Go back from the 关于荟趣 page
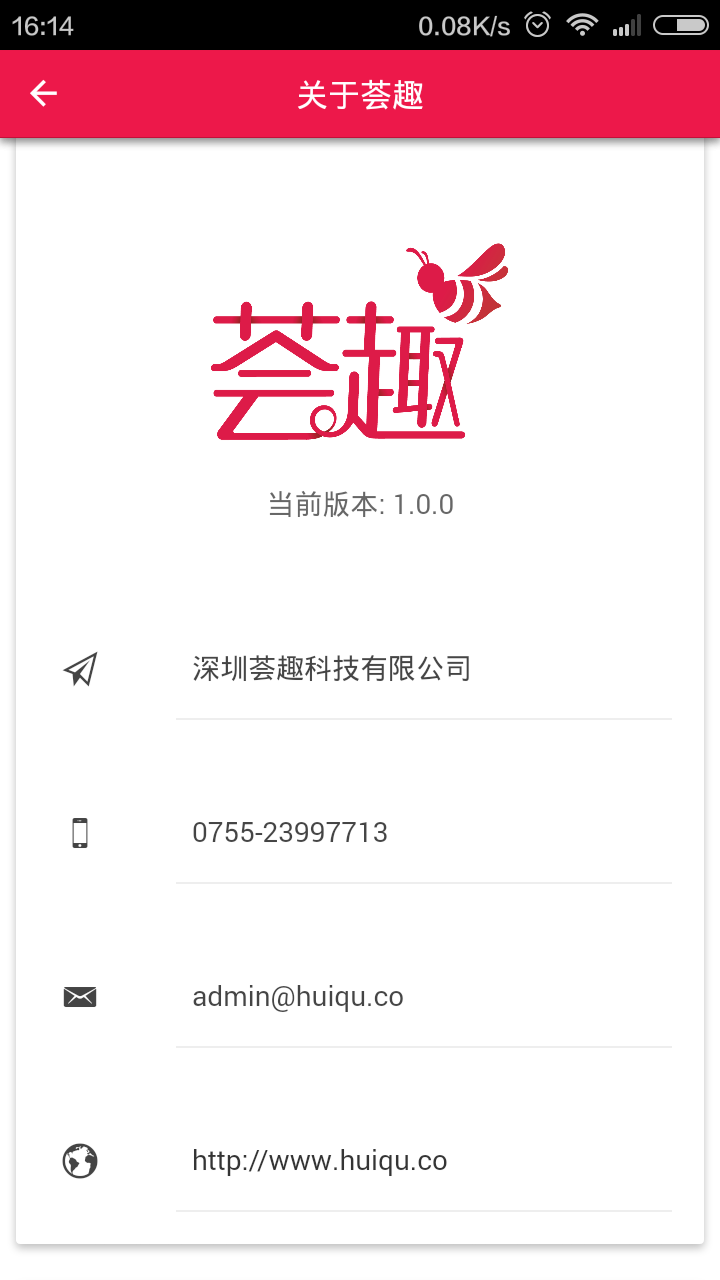Image resolution: width=720 pixels, height=1280 pixels. point(44,94)
